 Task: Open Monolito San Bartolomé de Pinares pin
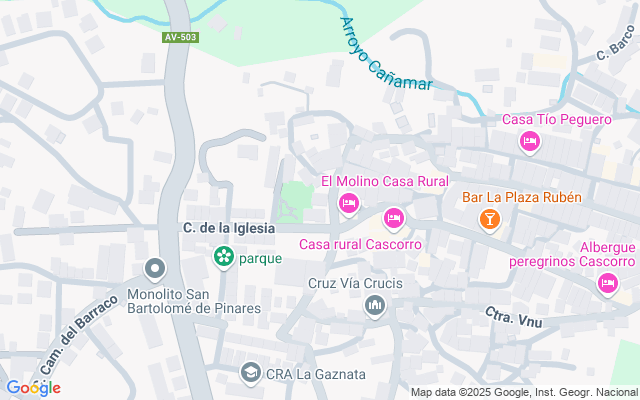(155, 270)
